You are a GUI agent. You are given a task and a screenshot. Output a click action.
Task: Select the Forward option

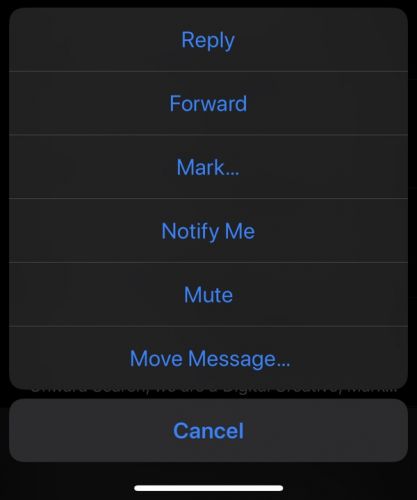click(x=208, y=103)
